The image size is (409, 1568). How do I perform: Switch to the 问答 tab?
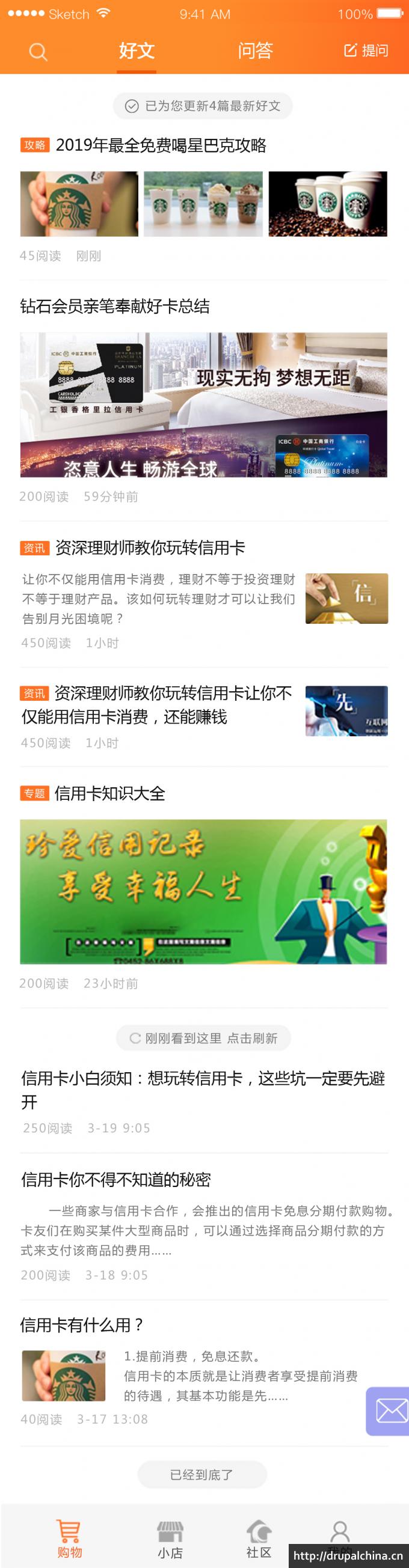pyautogui.click(x=256, y=50)
